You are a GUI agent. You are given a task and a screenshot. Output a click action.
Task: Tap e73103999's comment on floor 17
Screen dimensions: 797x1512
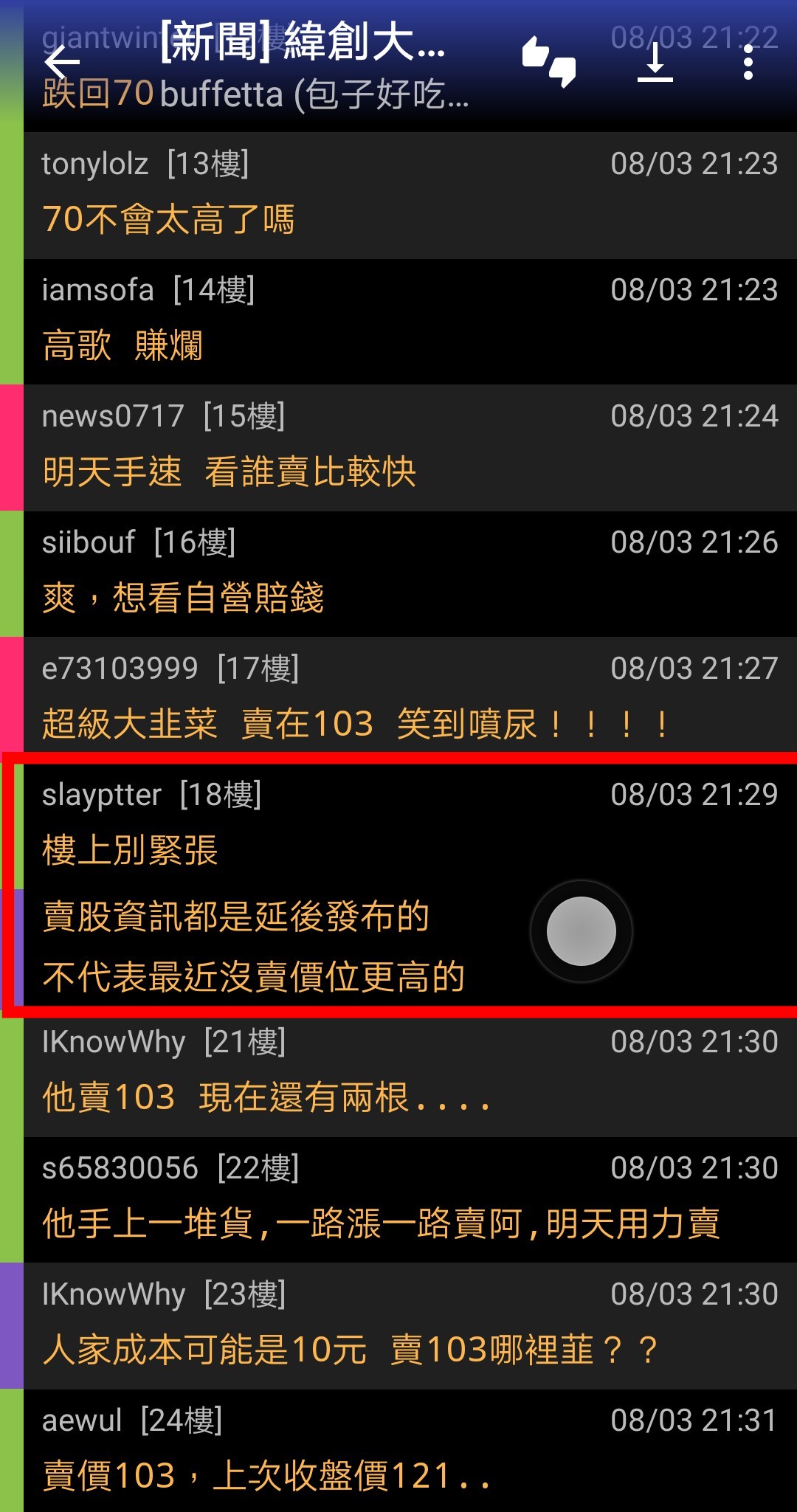(x=410, y=700)
